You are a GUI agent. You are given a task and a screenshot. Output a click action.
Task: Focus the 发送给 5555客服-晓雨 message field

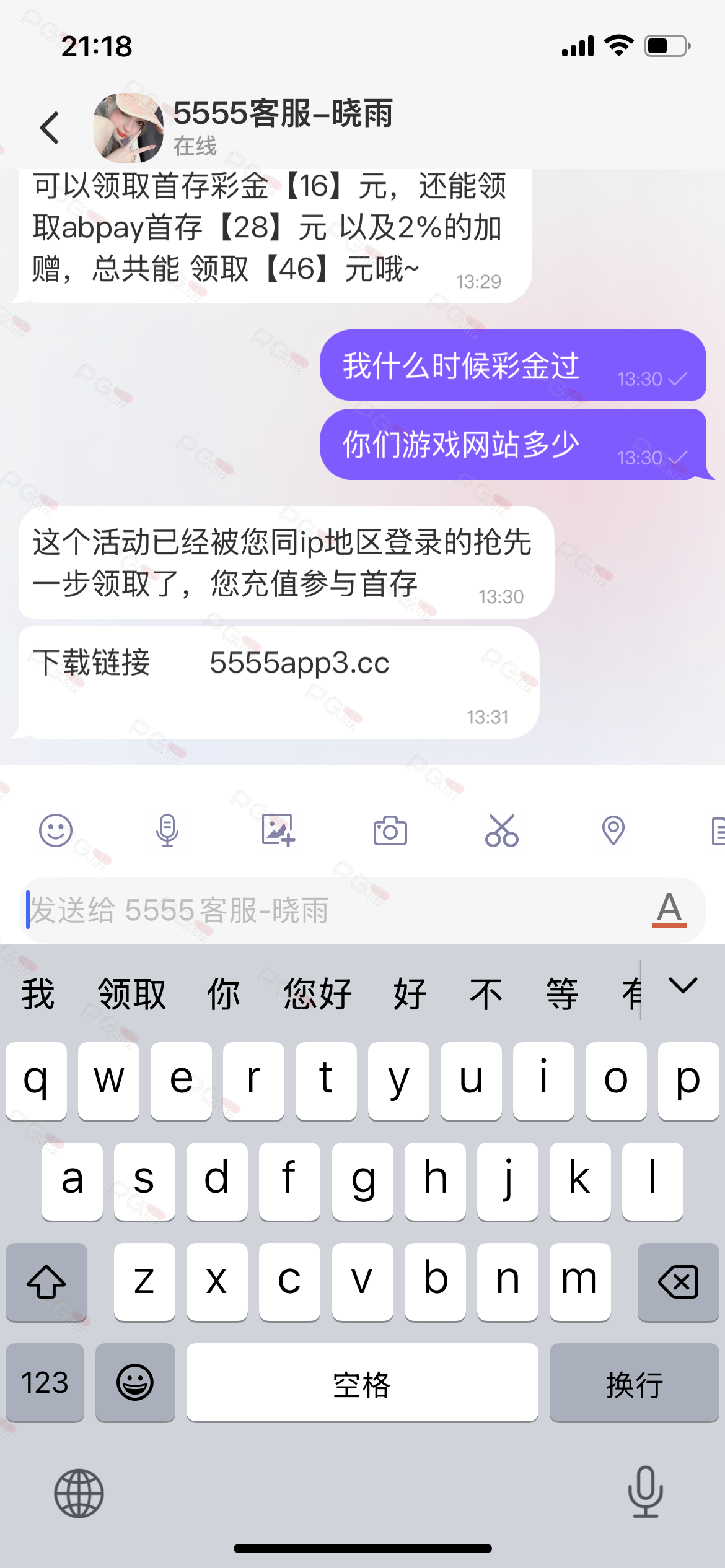[335, 910]
